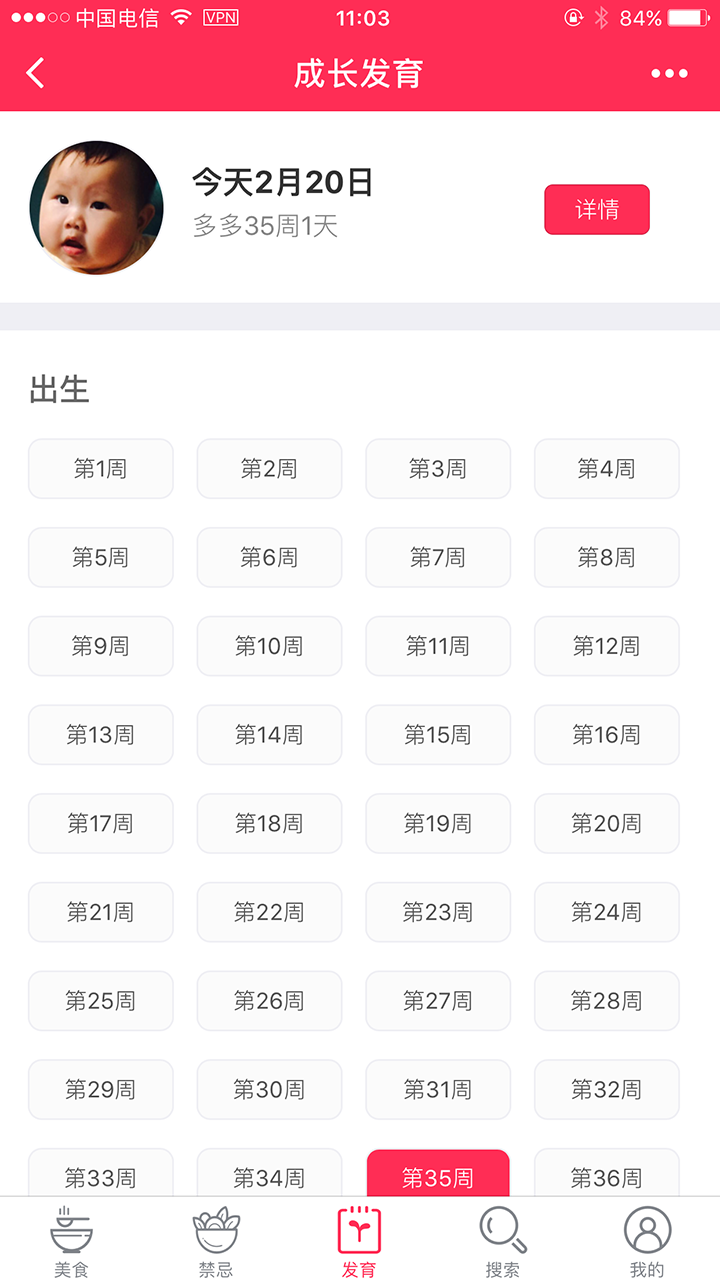Tap the 详情 details button
This screenshot has width=720, height=1280.
(597, 209)
